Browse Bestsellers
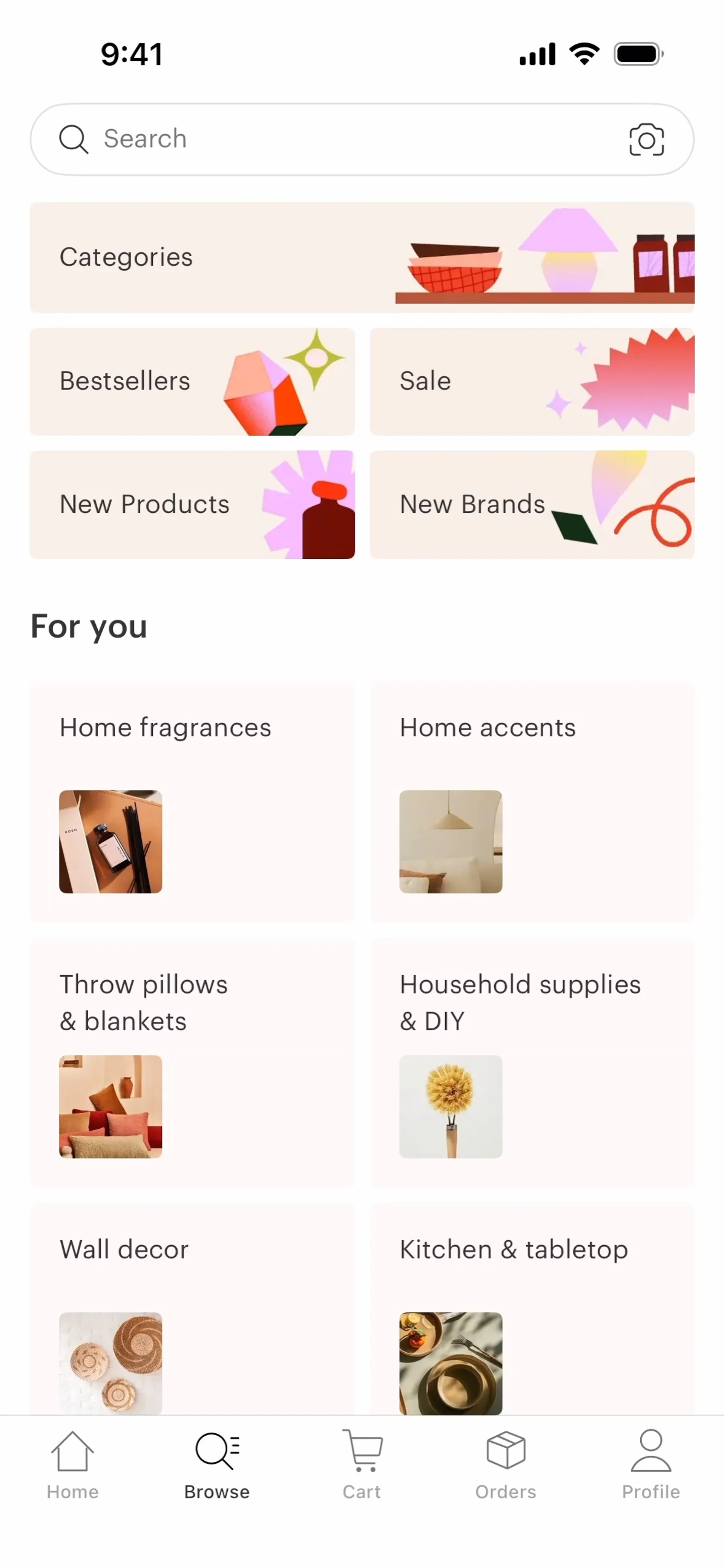The width and height of the screenshot is (724, 1568). point(192,382)
